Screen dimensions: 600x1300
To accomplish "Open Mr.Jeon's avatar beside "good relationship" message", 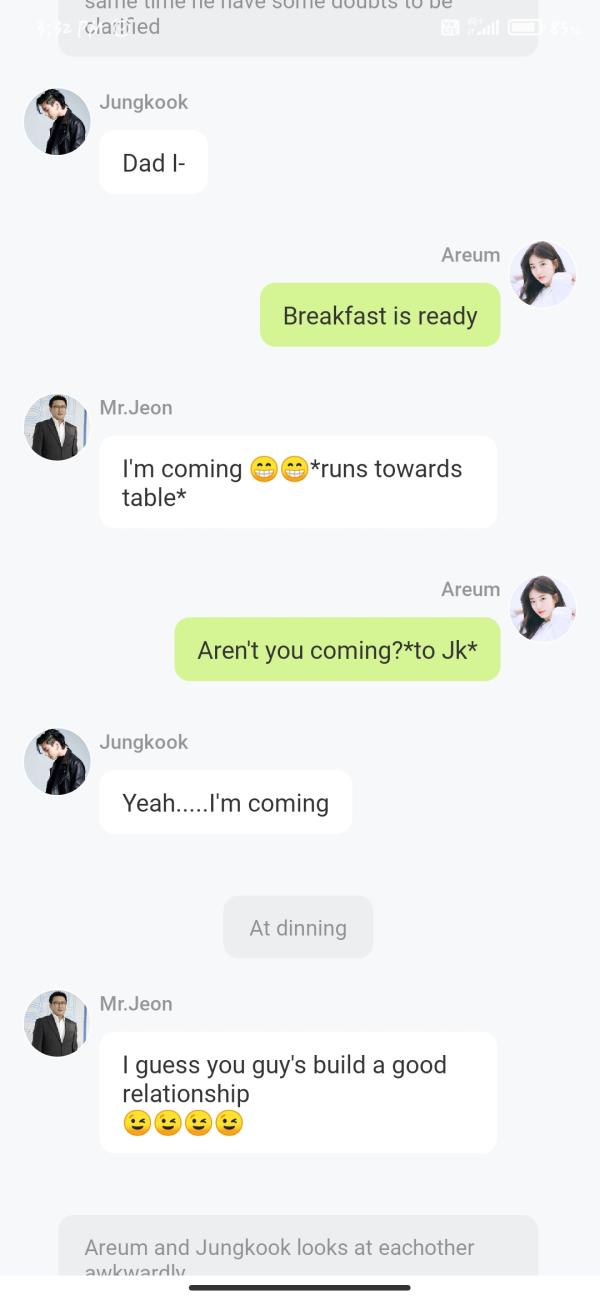I will click(x=57, y=1024).
